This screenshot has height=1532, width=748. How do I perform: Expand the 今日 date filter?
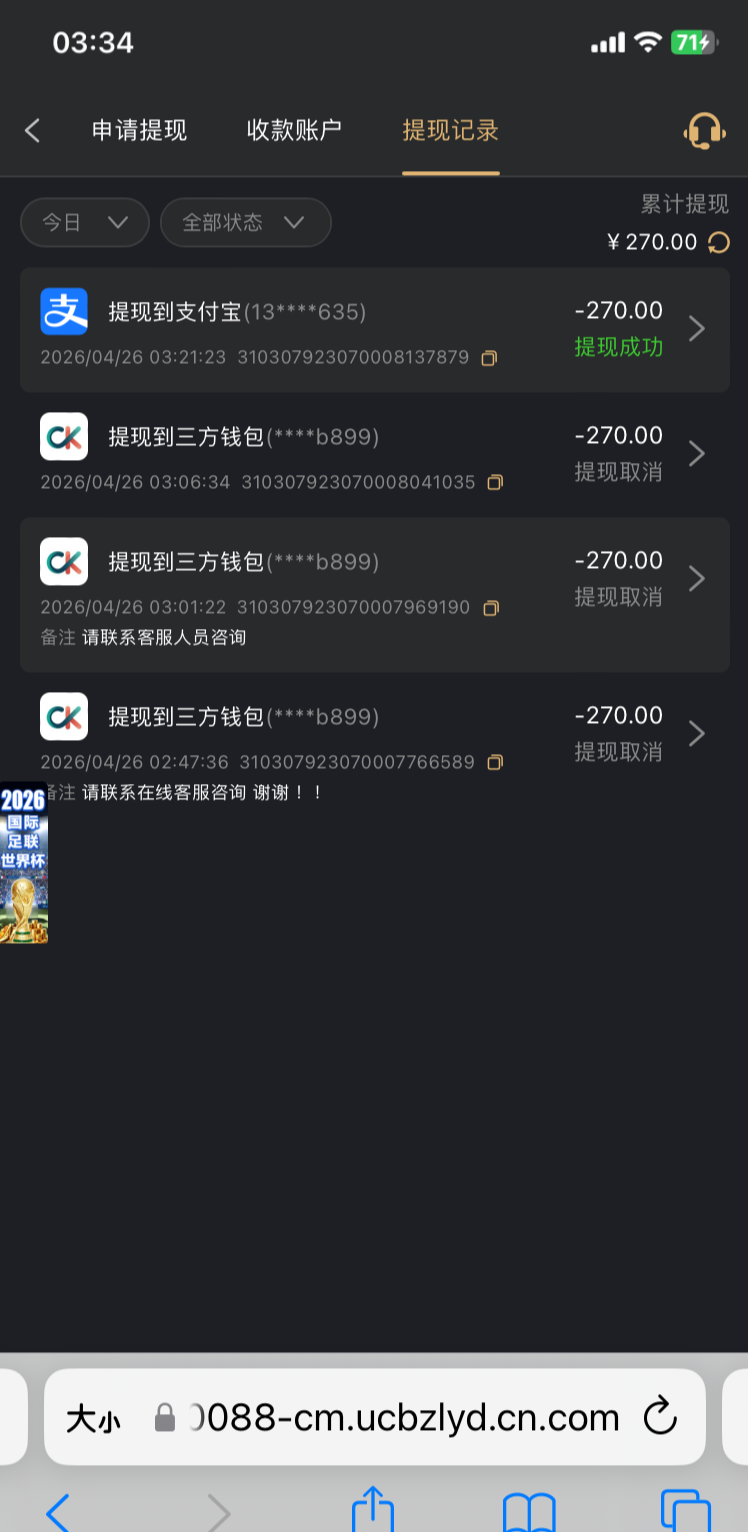click(x=85, y=222)
